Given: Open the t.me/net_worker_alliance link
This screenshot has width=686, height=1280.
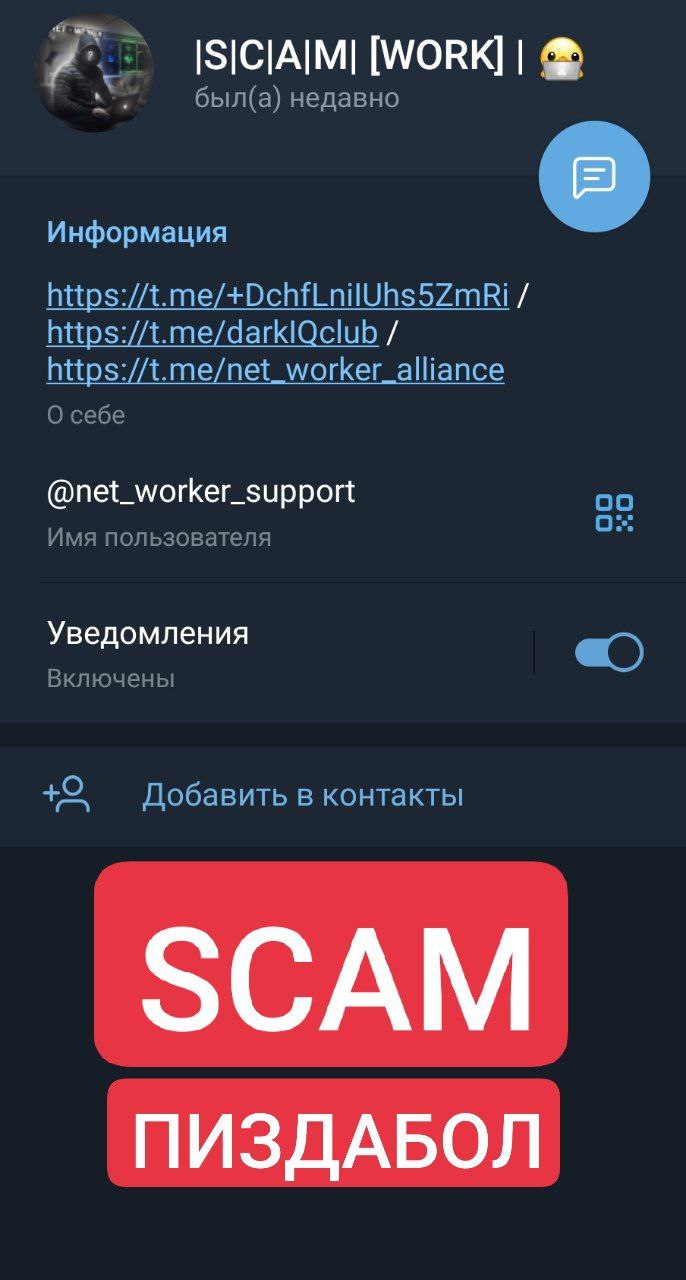Looking at the screenshot, I should point(276,370).
